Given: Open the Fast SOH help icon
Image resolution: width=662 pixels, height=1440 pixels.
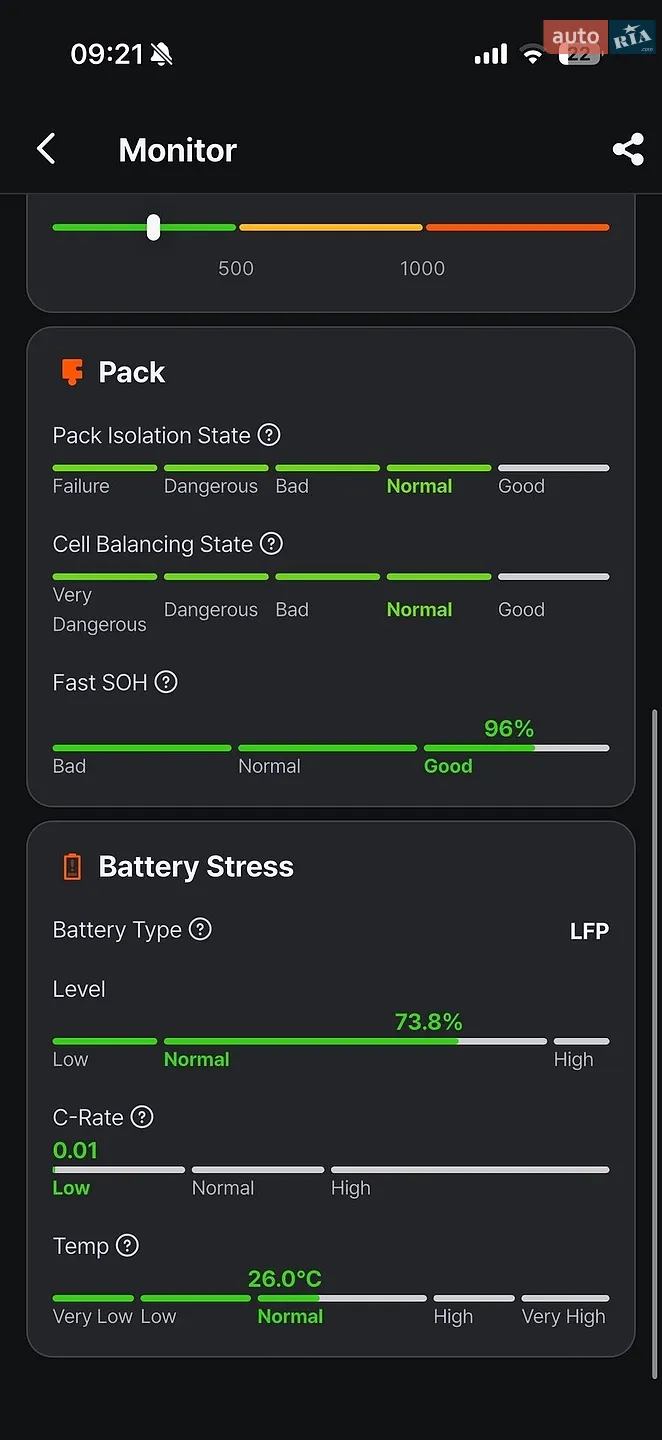Looking at the screenshot, I should (166, 682).
